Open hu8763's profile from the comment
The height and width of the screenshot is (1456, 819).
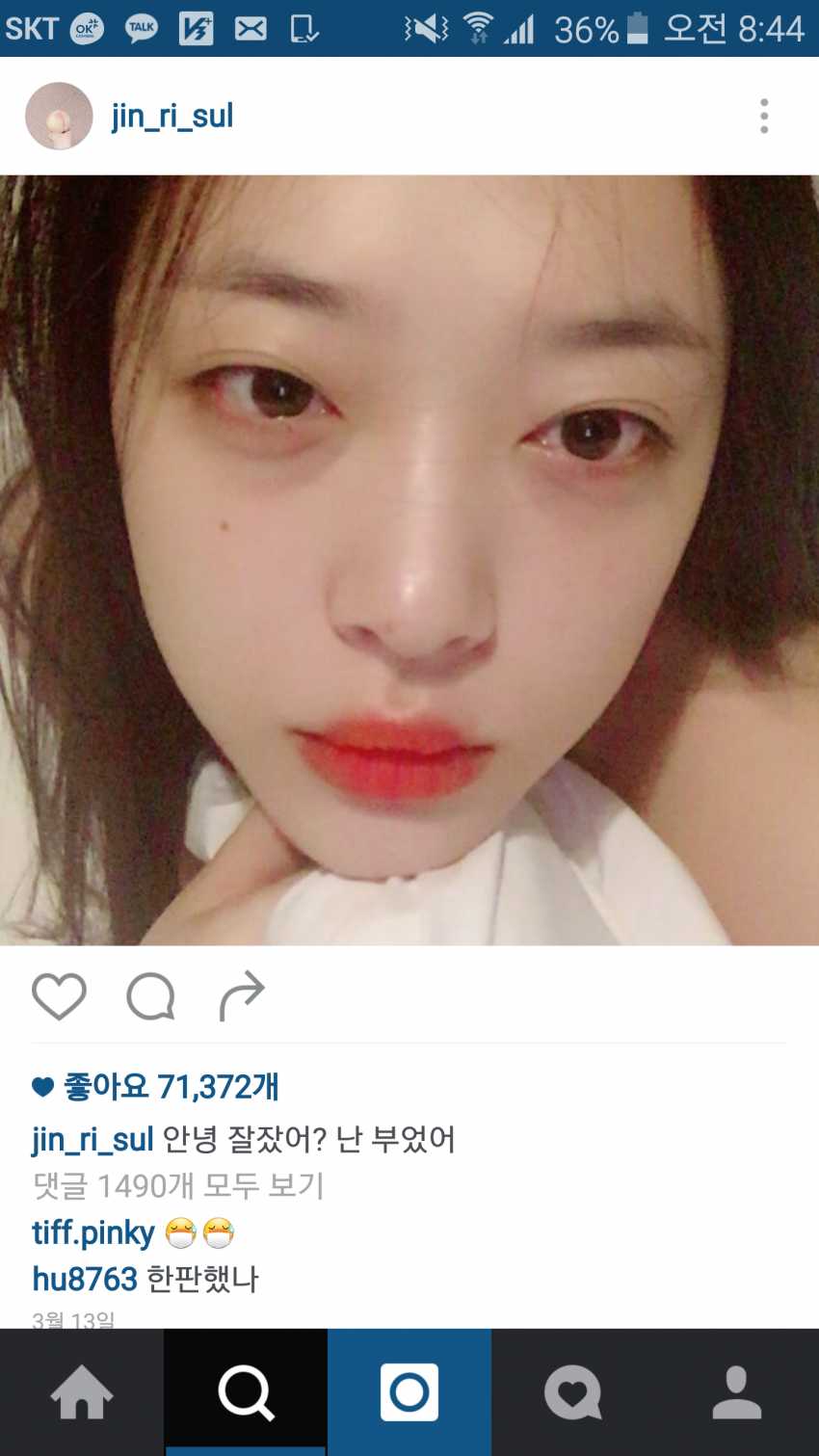pyautogui.click(x=85, y=1279)
